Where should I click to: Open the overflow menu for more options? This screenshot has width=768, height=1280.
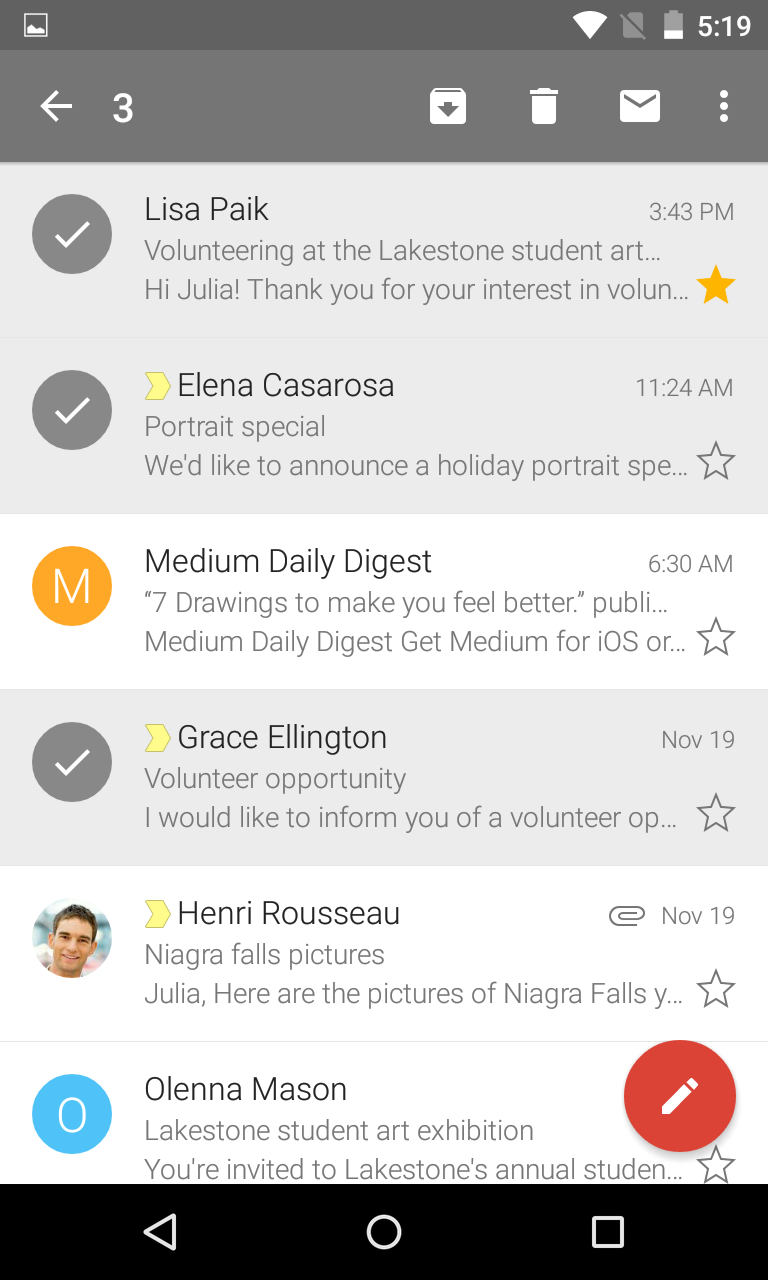(724, 106)
